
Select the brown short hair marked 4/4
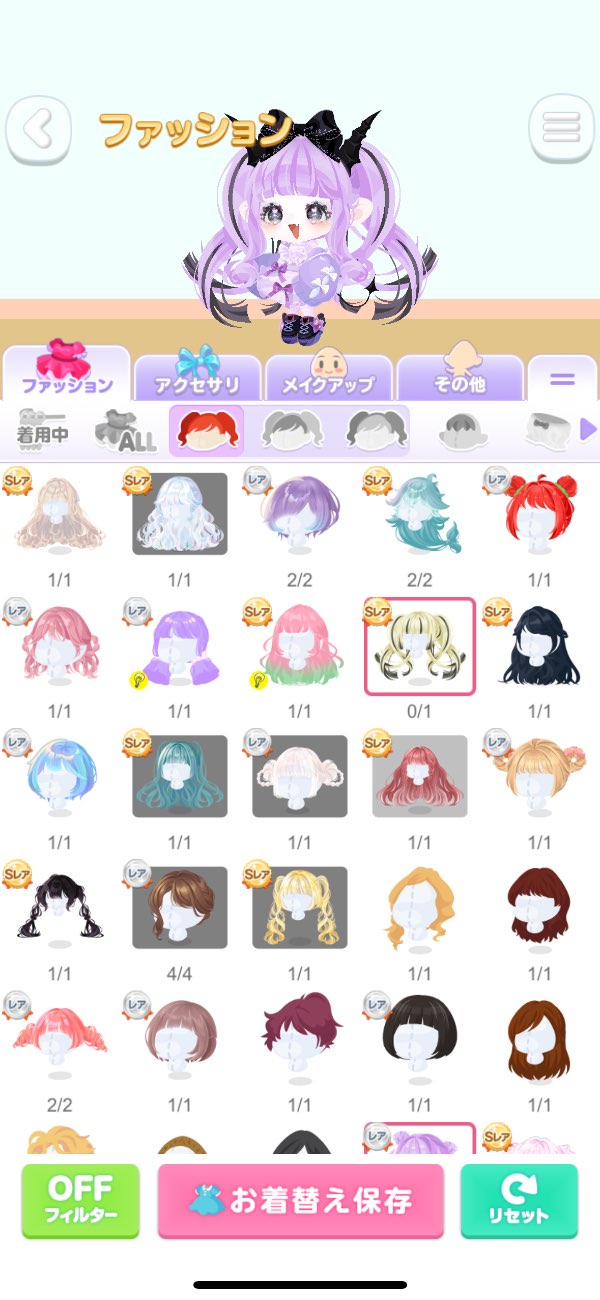pos(180,907)
